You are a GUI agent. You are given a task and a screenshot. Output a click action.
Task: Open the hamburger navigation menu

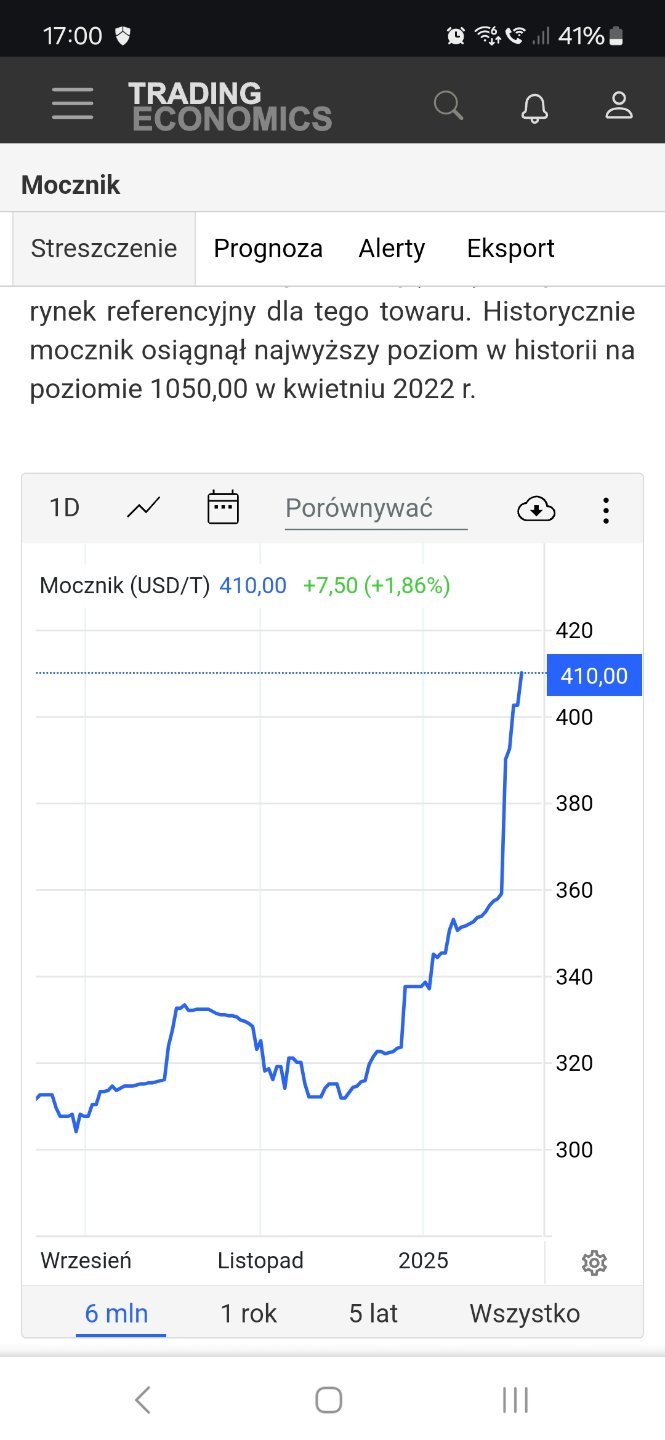click(x=72, y=104)
